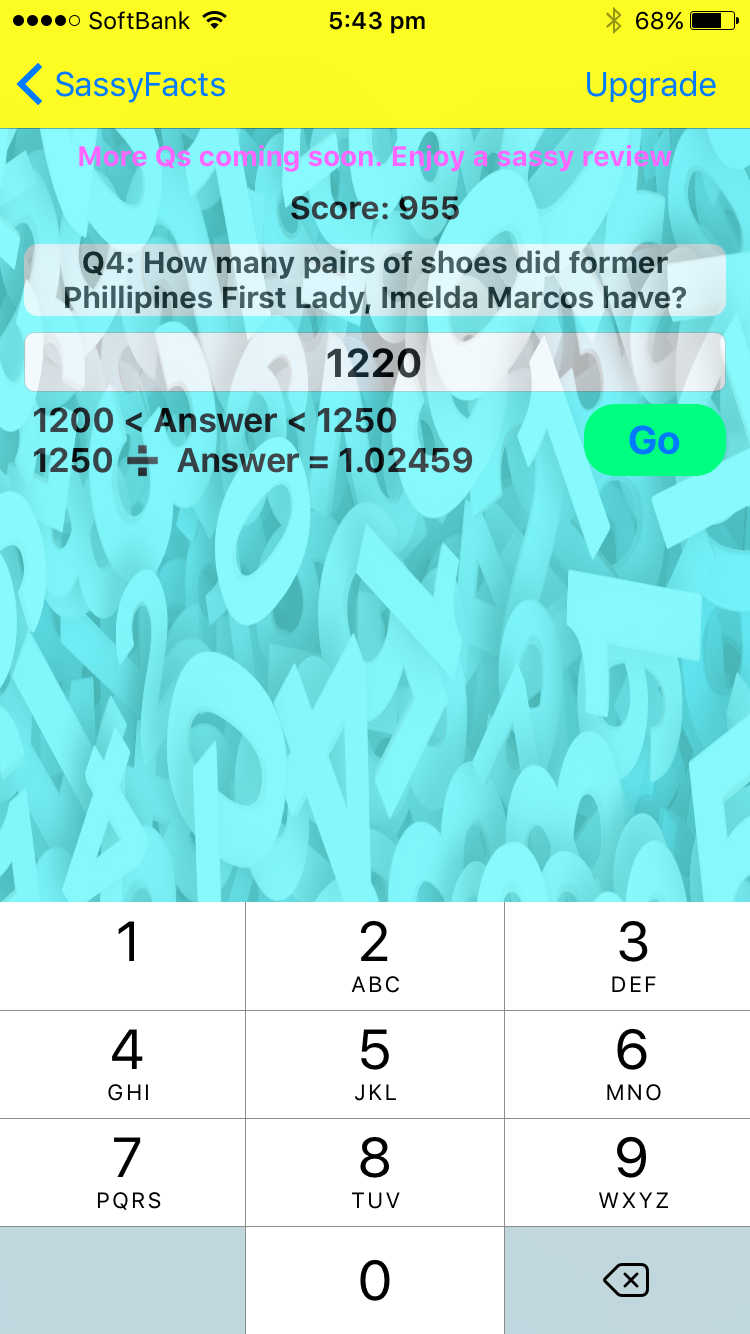Image resolution: width=750 pixels, height=1334 pixels.
Task: Enter digit 8 on keypad
Action: 375,1172
